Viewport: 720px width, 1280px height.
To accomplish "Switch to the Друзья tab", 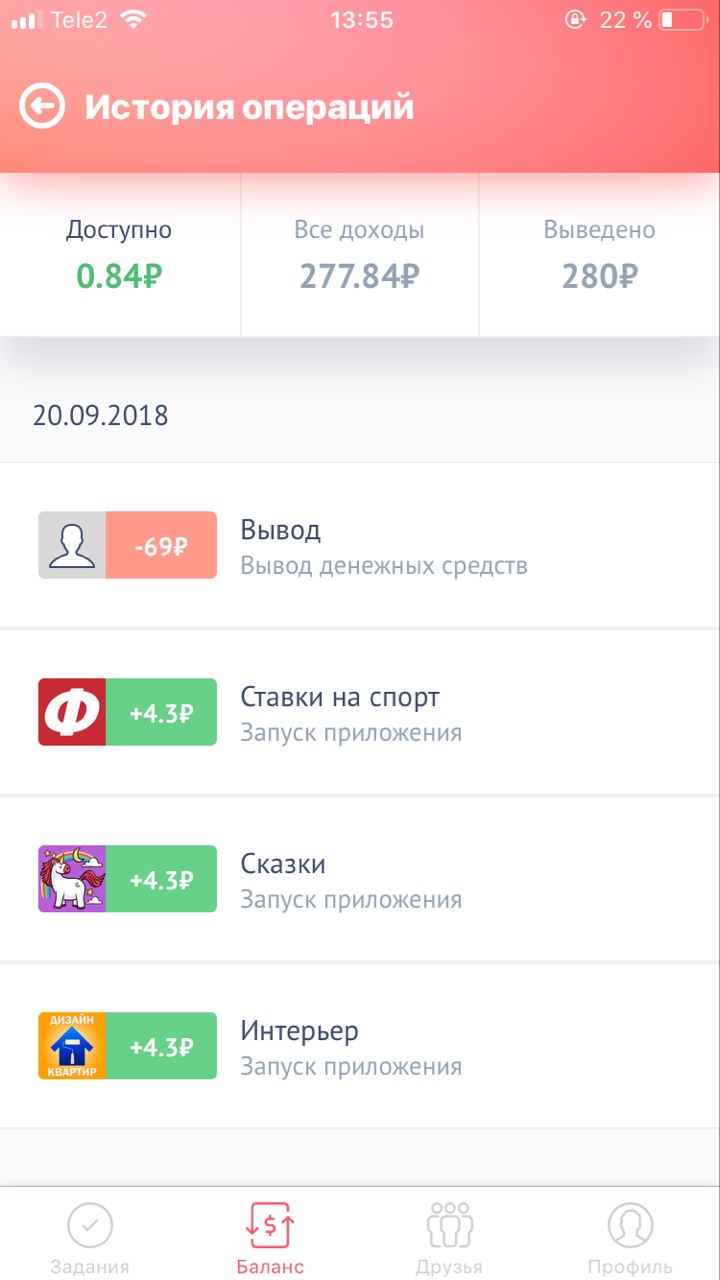I will (450, 1238).
